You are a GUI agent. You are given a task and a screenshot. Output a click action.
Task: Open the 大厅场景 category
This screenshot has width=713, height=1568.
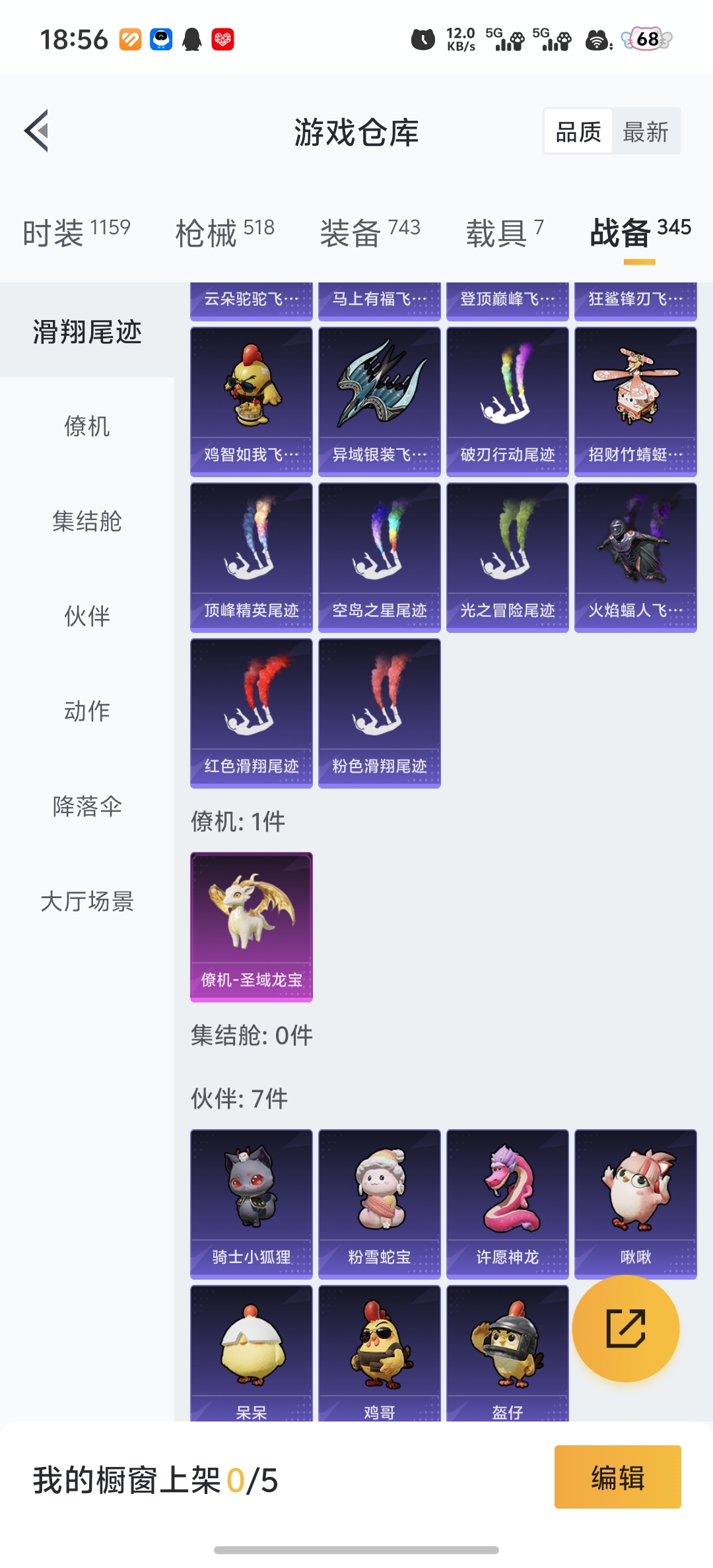(86, 902)
